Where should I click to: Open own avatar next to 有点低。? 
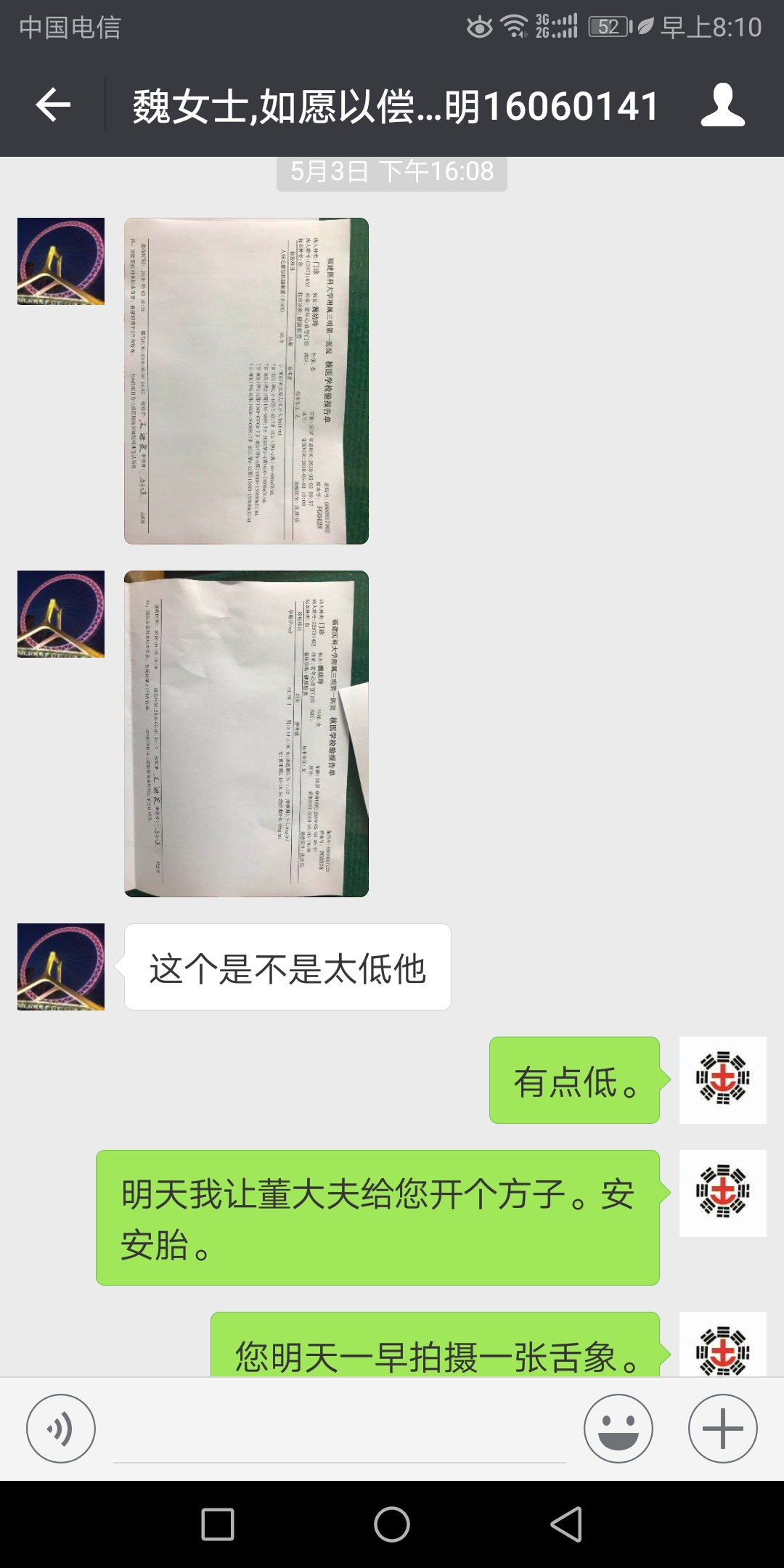coord(723,1080)
